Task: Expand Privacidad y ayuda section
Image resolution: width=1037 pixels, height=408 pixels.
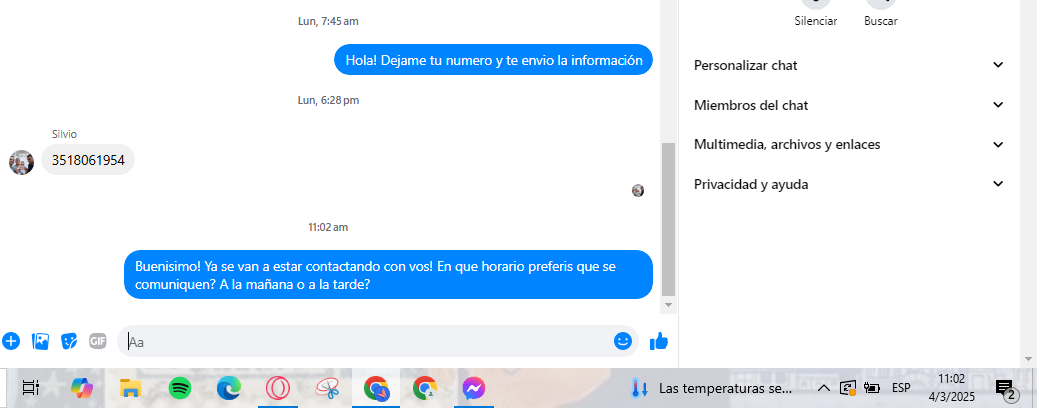Action: (x=848, y=185)
